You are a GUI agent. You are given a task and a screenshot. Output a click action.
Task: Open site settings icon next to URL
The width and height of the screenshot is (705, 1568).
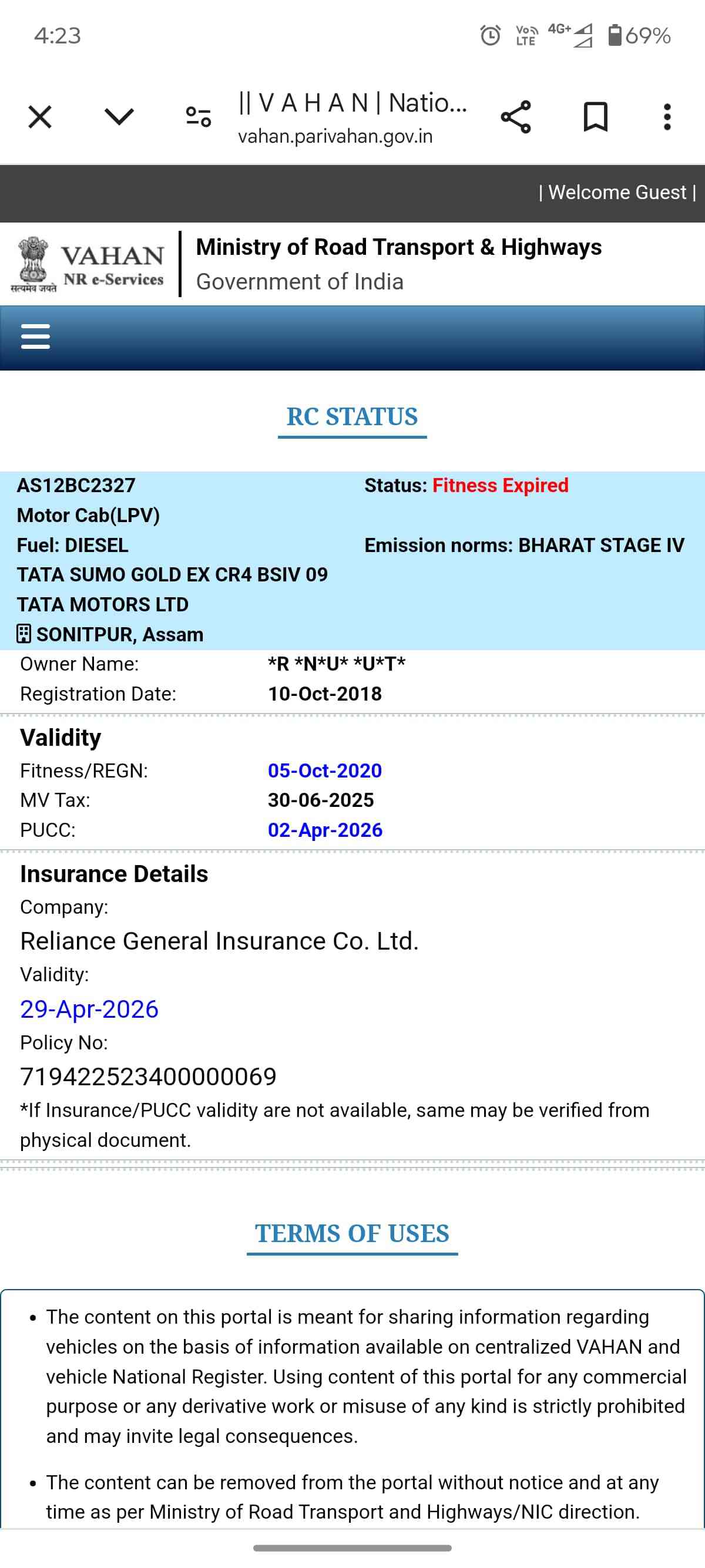199,117
